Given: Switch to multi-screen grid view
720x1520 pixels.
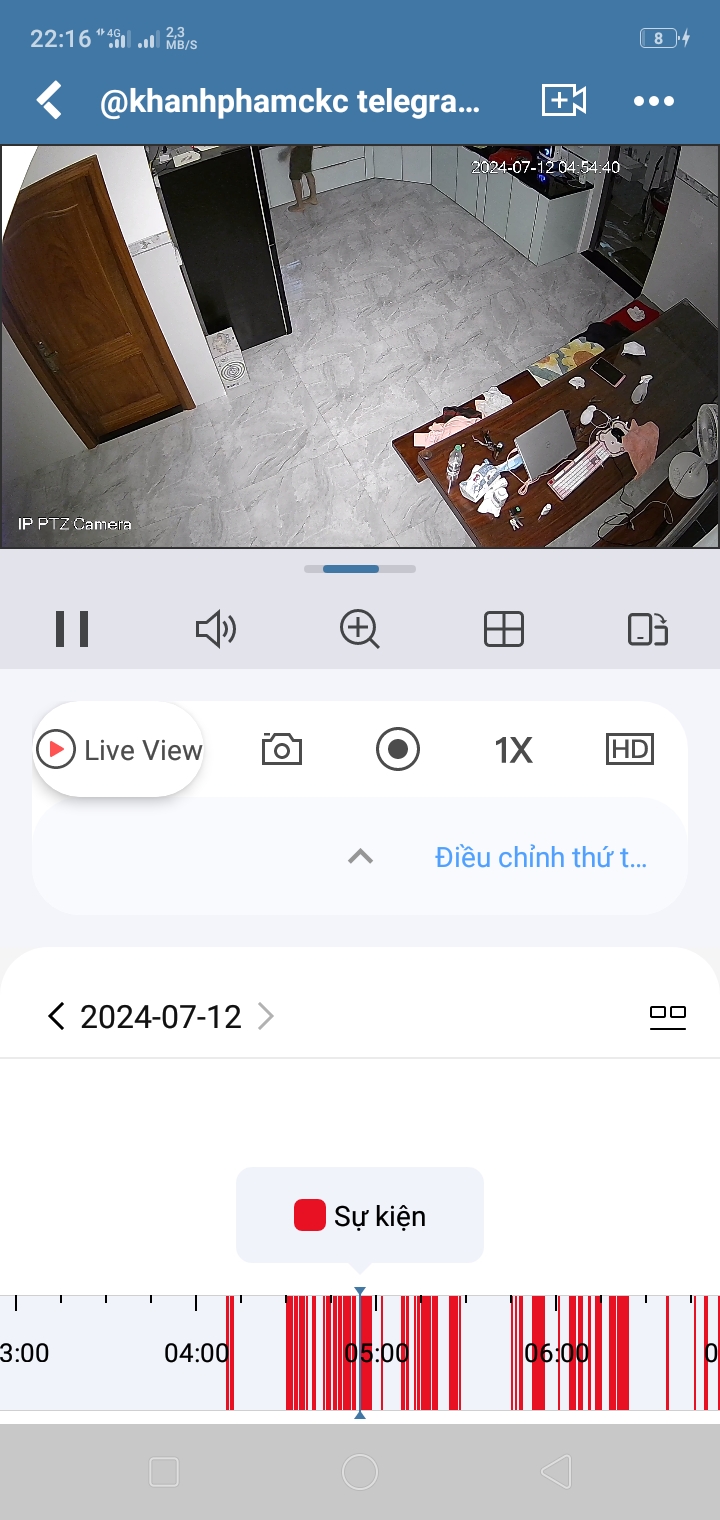Looking at the screenshot, I should [504, 629].
